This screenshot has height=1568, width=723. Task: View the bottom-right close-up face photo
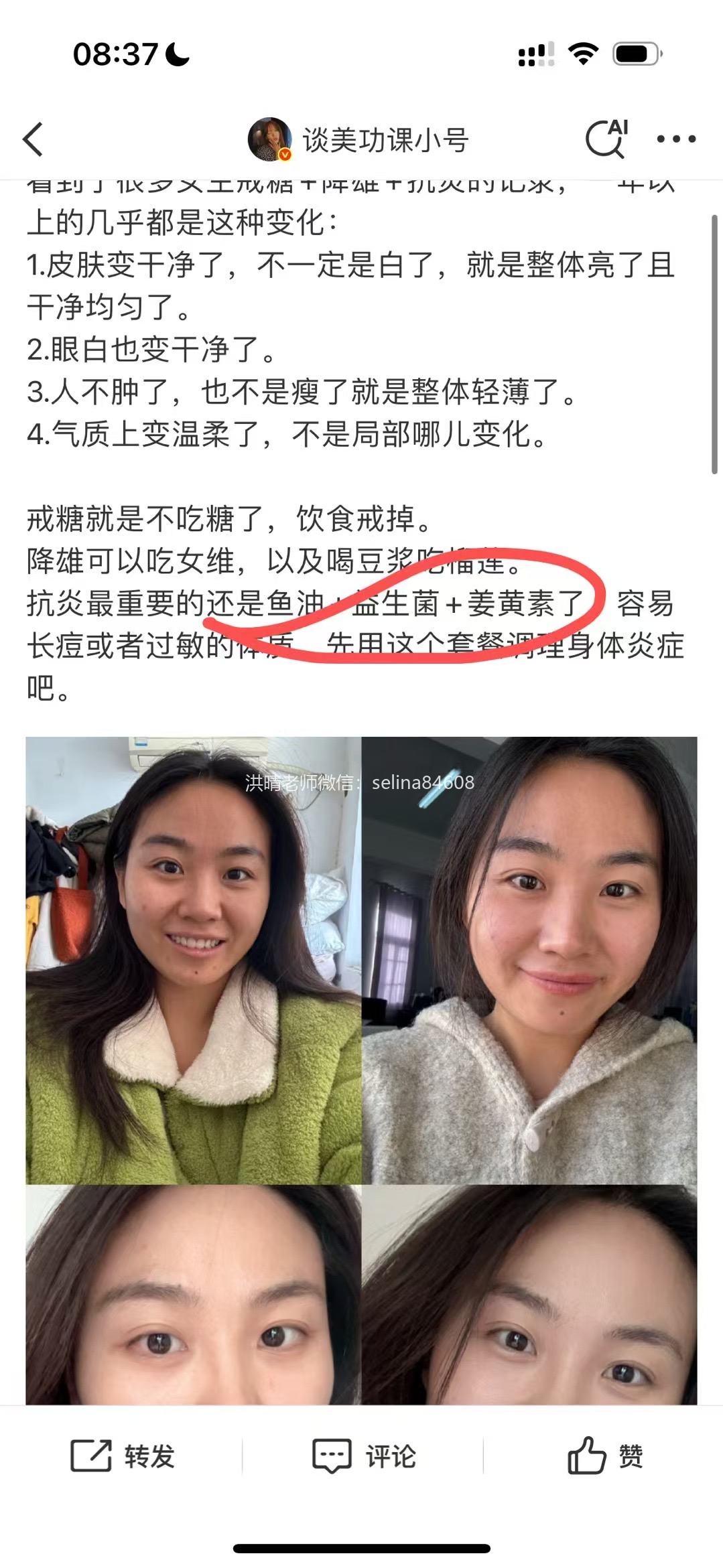pyautogui.click(x=529, y=1294)
